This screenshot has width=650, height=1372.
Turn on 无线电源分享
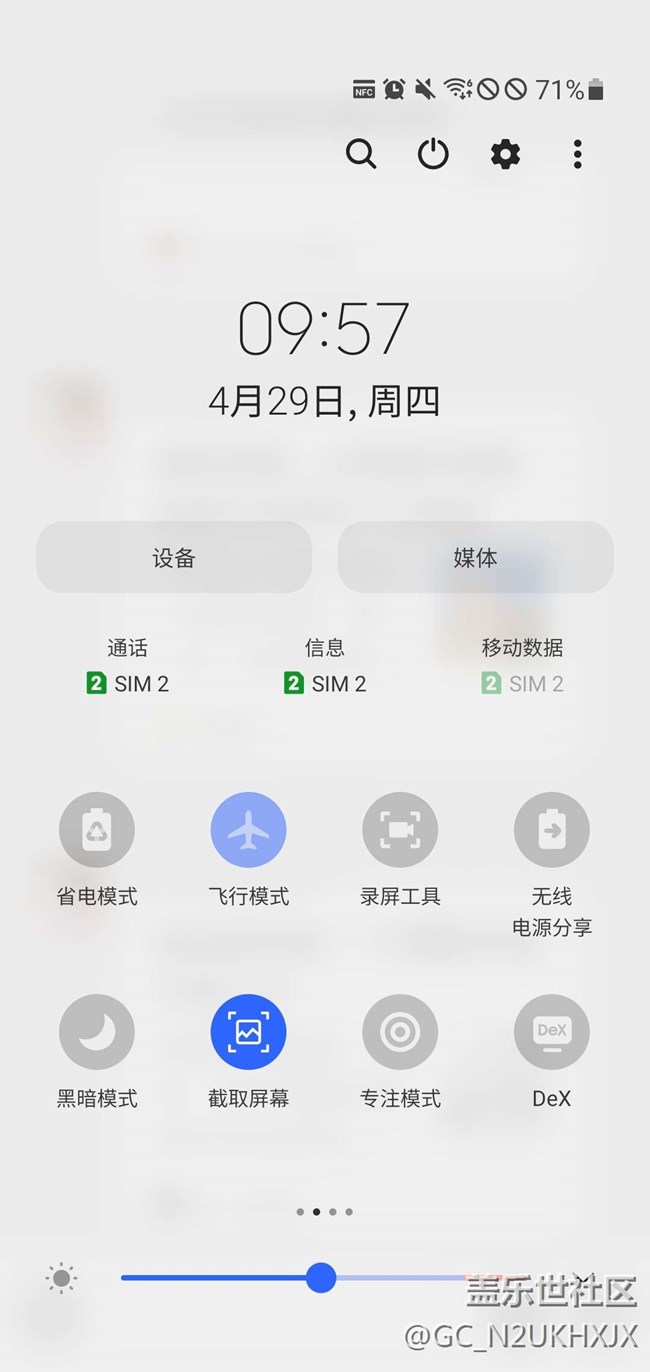[x=552, y=830]
